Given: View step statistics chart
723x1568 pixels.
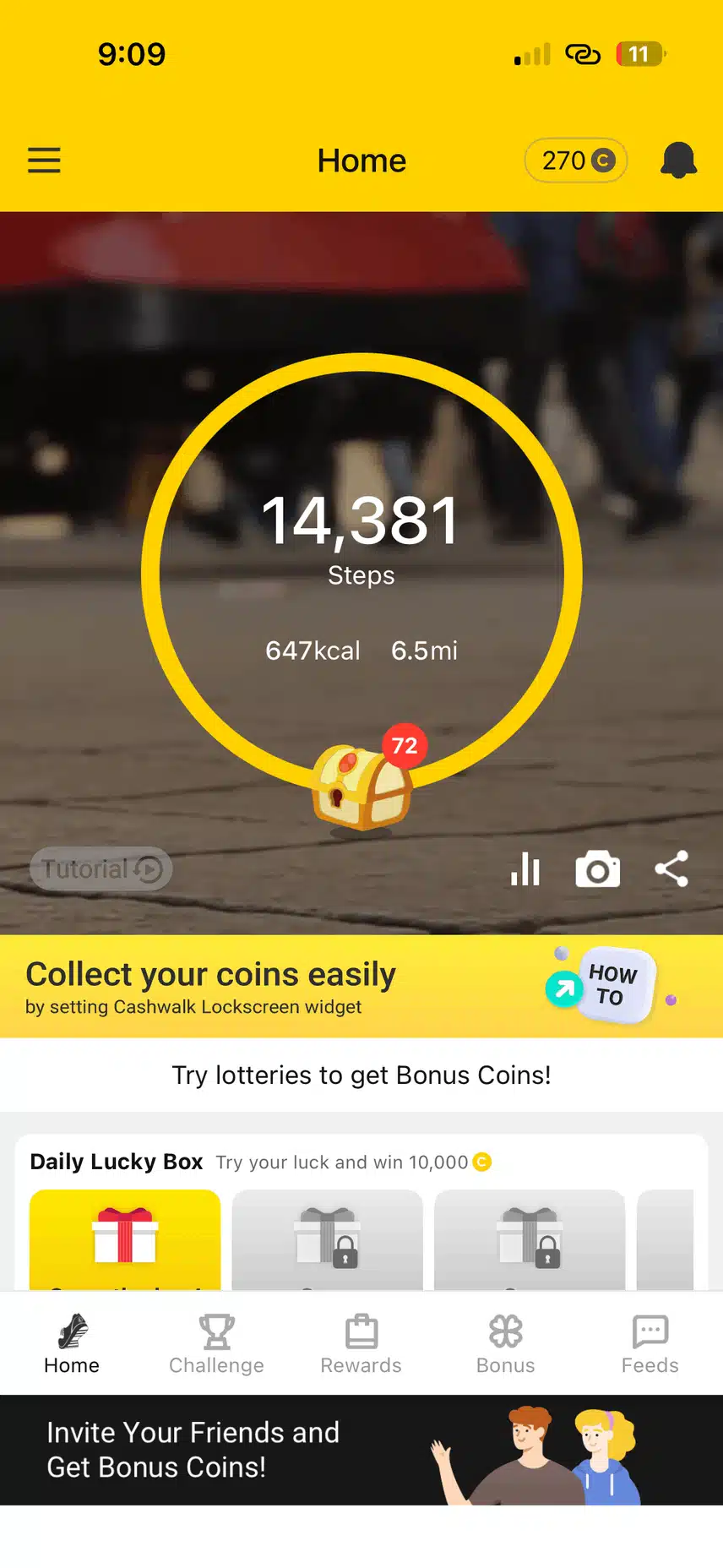Looking at the screenshot, I should tap(525, 869).
